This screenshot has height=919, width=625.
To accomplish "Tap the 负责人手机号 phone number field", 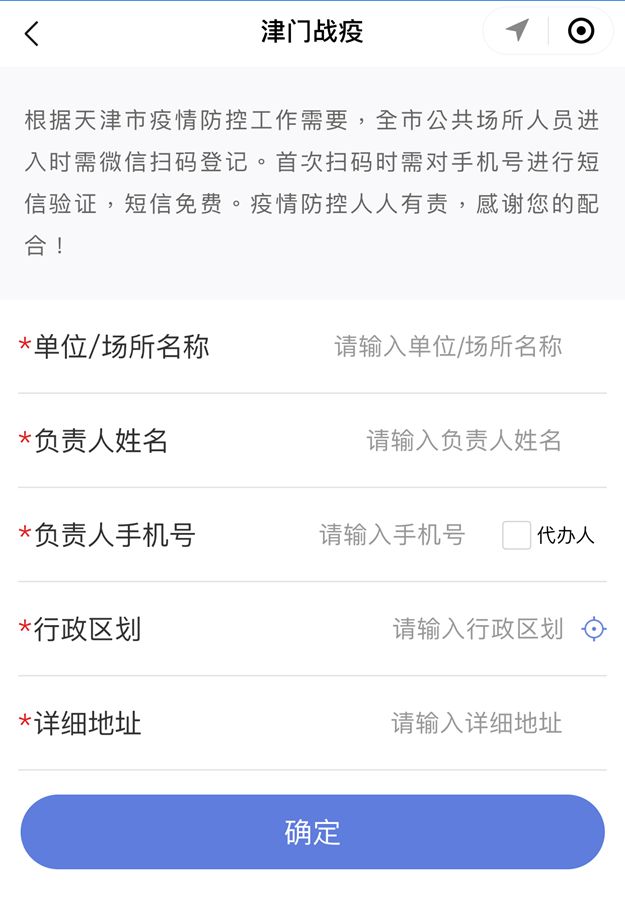I will click(392, 535).
